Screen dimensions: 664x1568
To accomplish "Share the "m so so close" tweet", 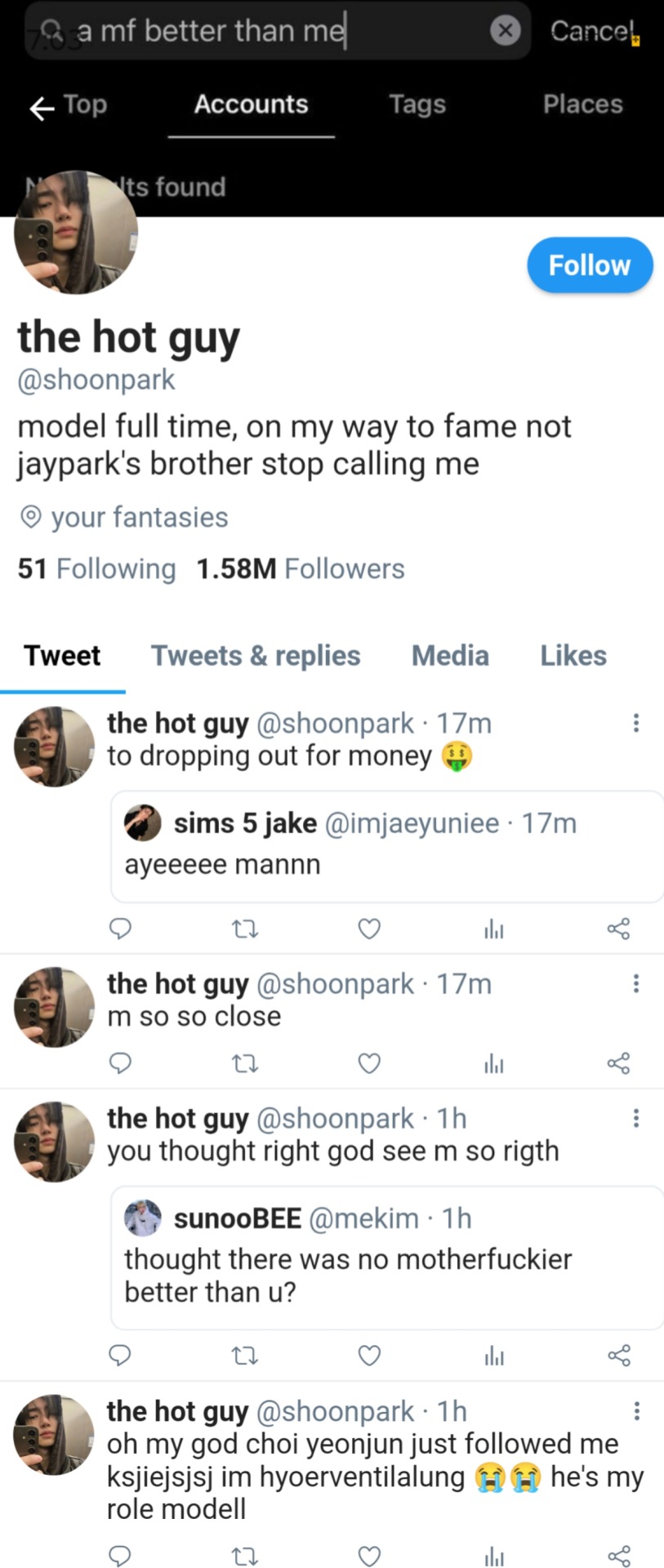I will (618, 1062).
